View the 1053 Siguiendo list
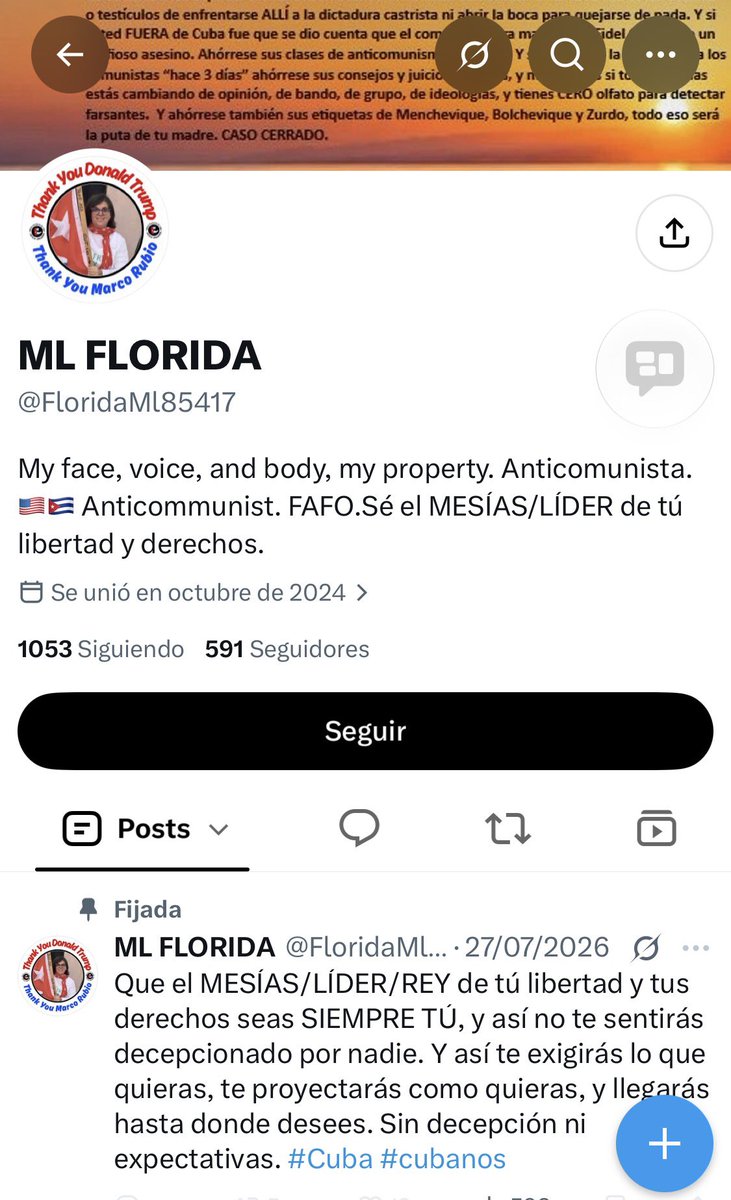This screenshot has width=731, height=1200. click(101, 649)
